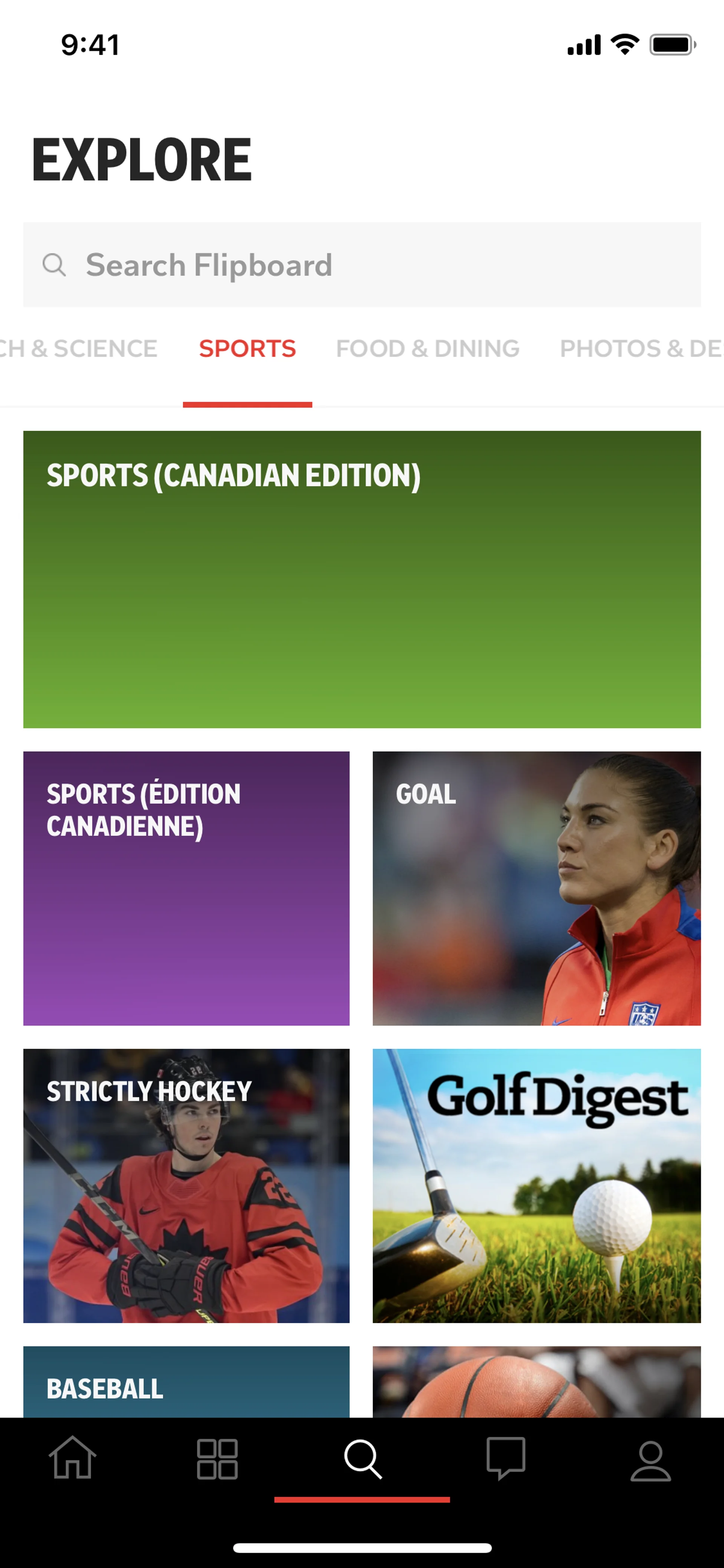Open the profile tab
Image resolution: width=724 pixels, height=1568 pixels.
click(650, 1459)
